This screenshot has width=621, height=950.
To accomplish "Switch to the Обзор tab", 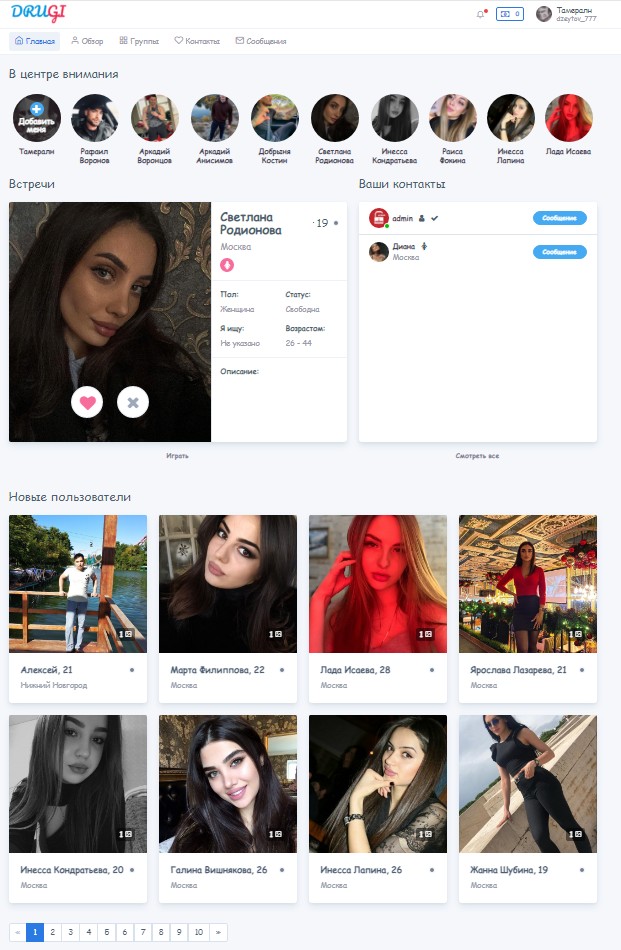I will coord(87,41).
